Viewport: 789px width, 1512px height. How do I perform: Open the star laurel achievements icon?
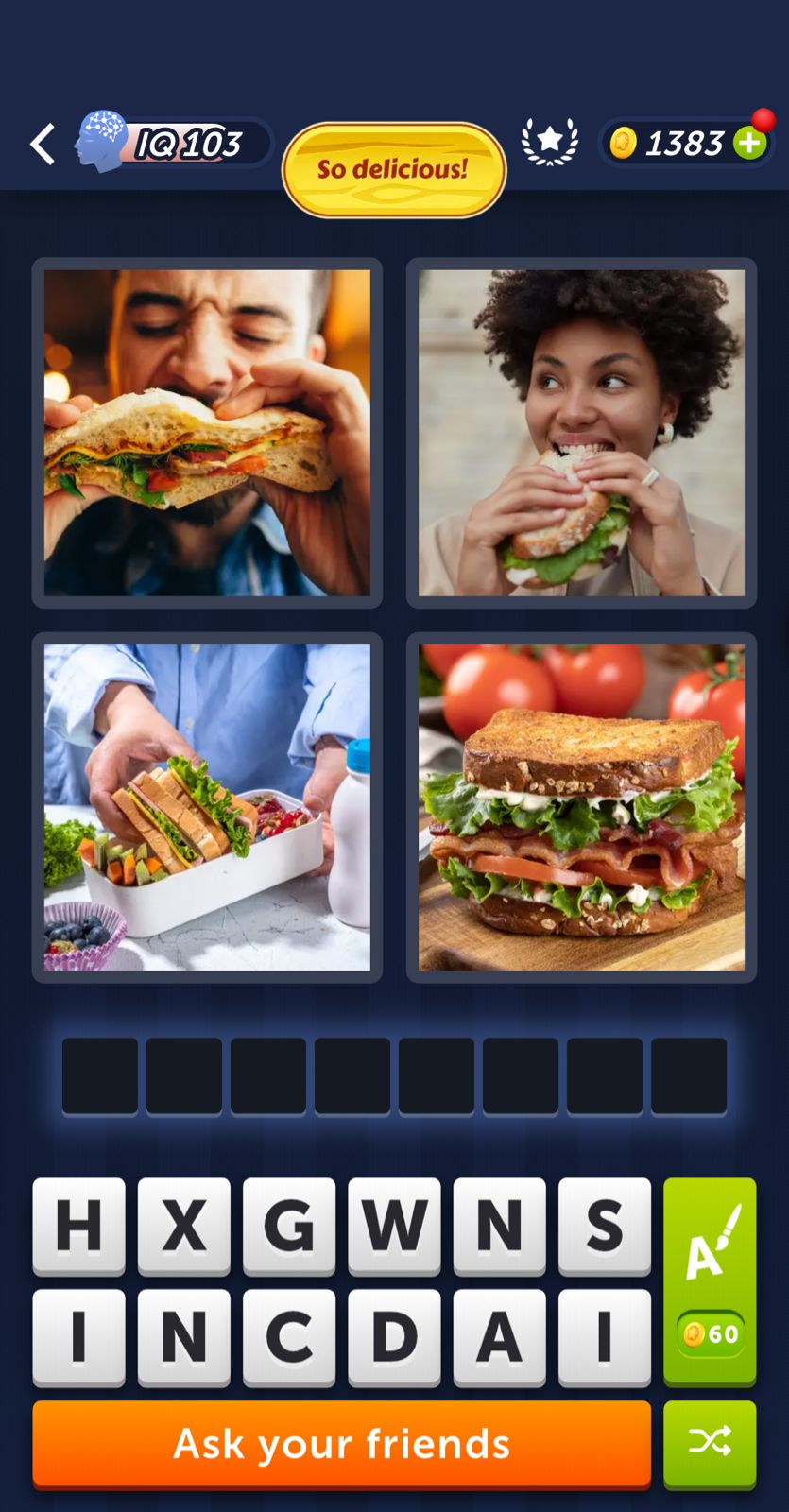[x=549, y=143]
